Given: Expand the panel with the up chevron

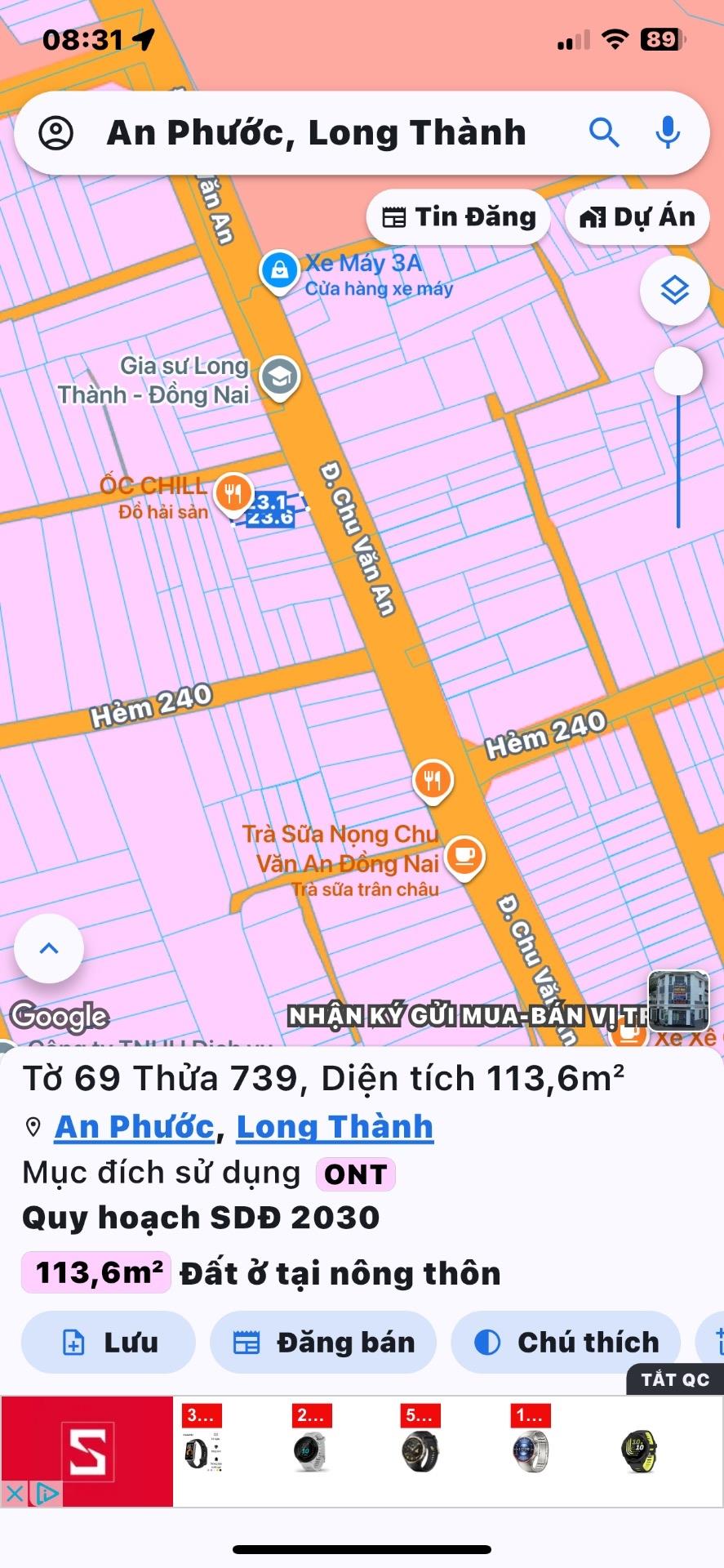Looking at the screenshot, I should click(x=49, y=948).
